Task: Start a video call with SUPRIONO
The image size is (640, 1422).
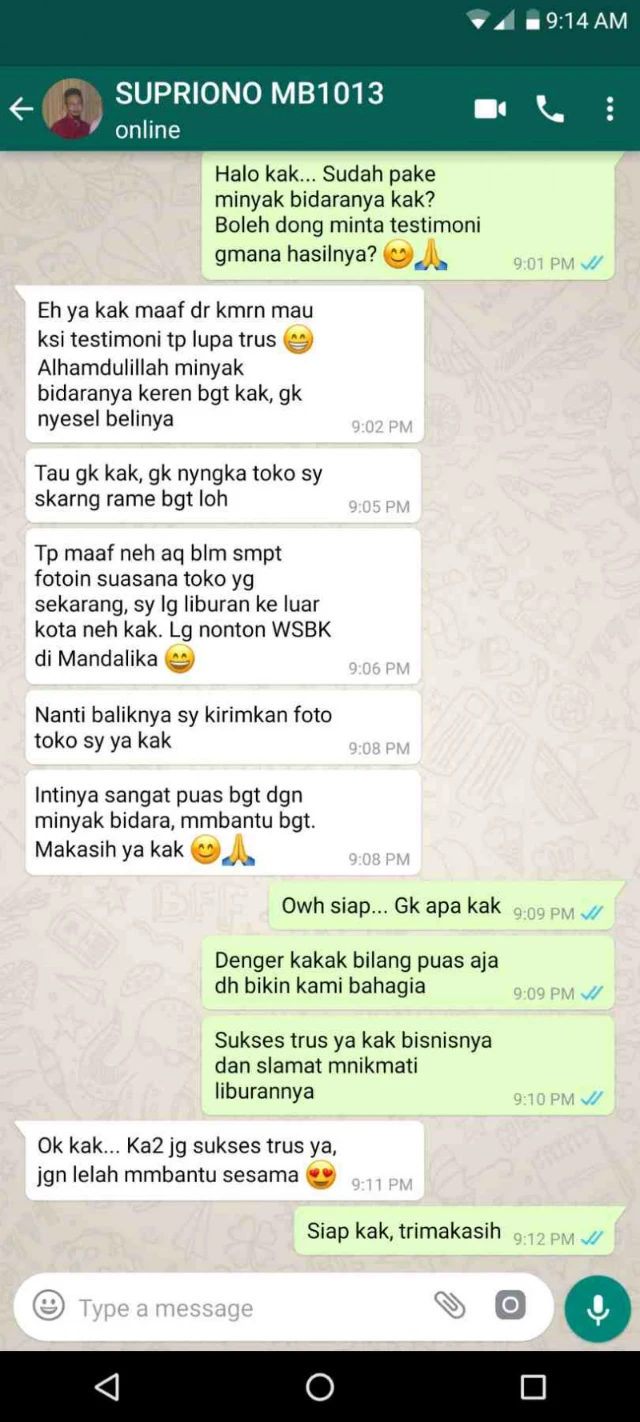Action: coord(489,109)
